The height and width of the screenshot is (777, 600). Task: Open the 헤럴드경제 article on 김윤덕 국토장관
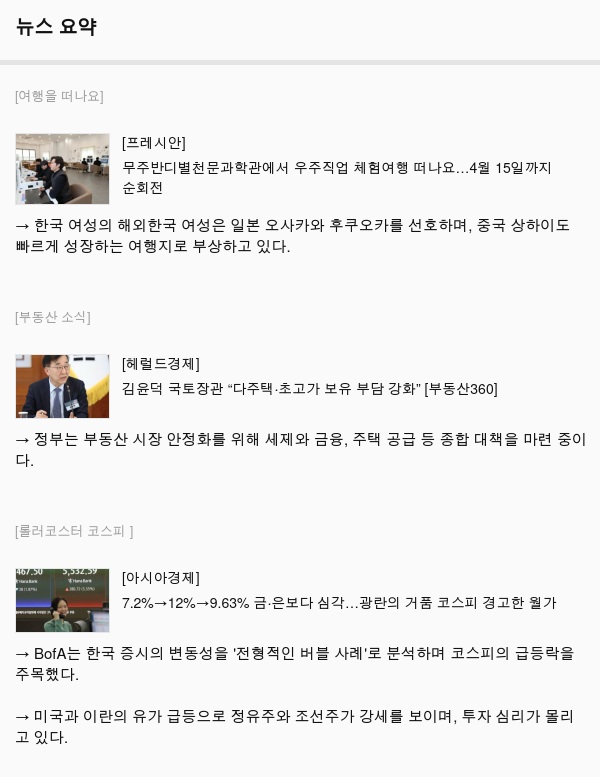pyautogui.click(x=309, y=389)
